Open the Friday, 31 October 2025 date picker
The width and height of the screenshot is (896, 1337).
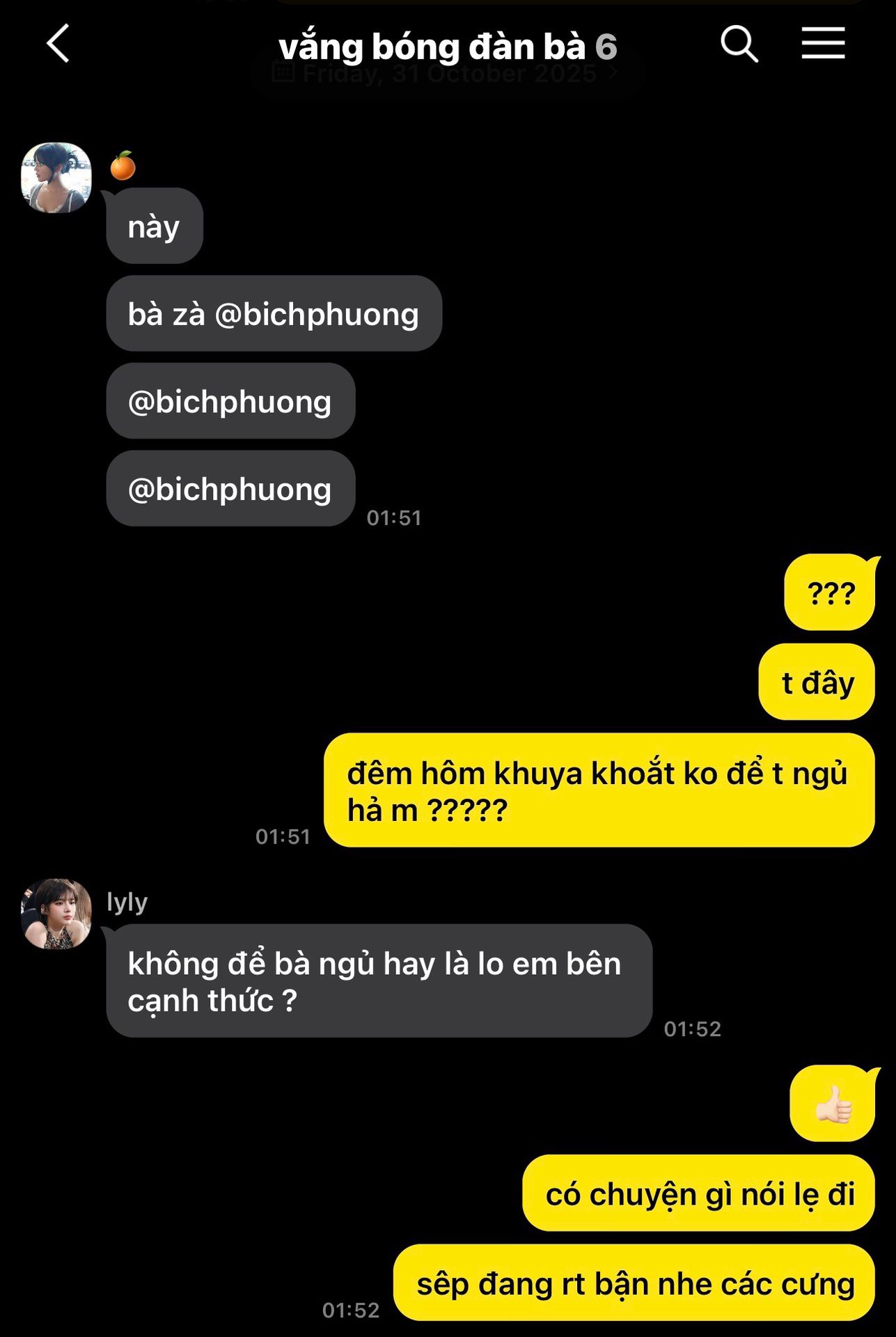[446, 74]
